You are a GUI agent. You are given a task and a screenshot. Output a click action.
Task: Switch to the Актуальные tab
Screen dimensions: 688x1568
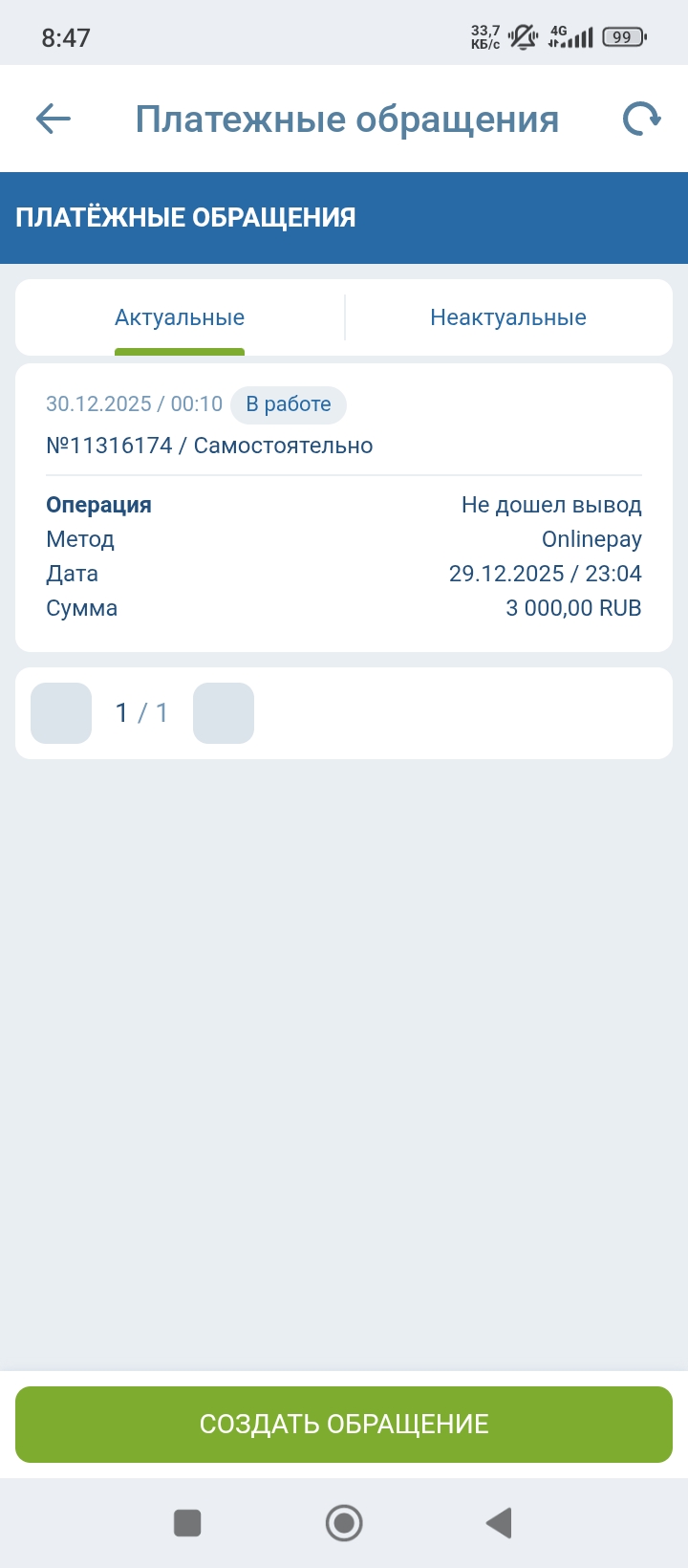click(x=180, y=318)
